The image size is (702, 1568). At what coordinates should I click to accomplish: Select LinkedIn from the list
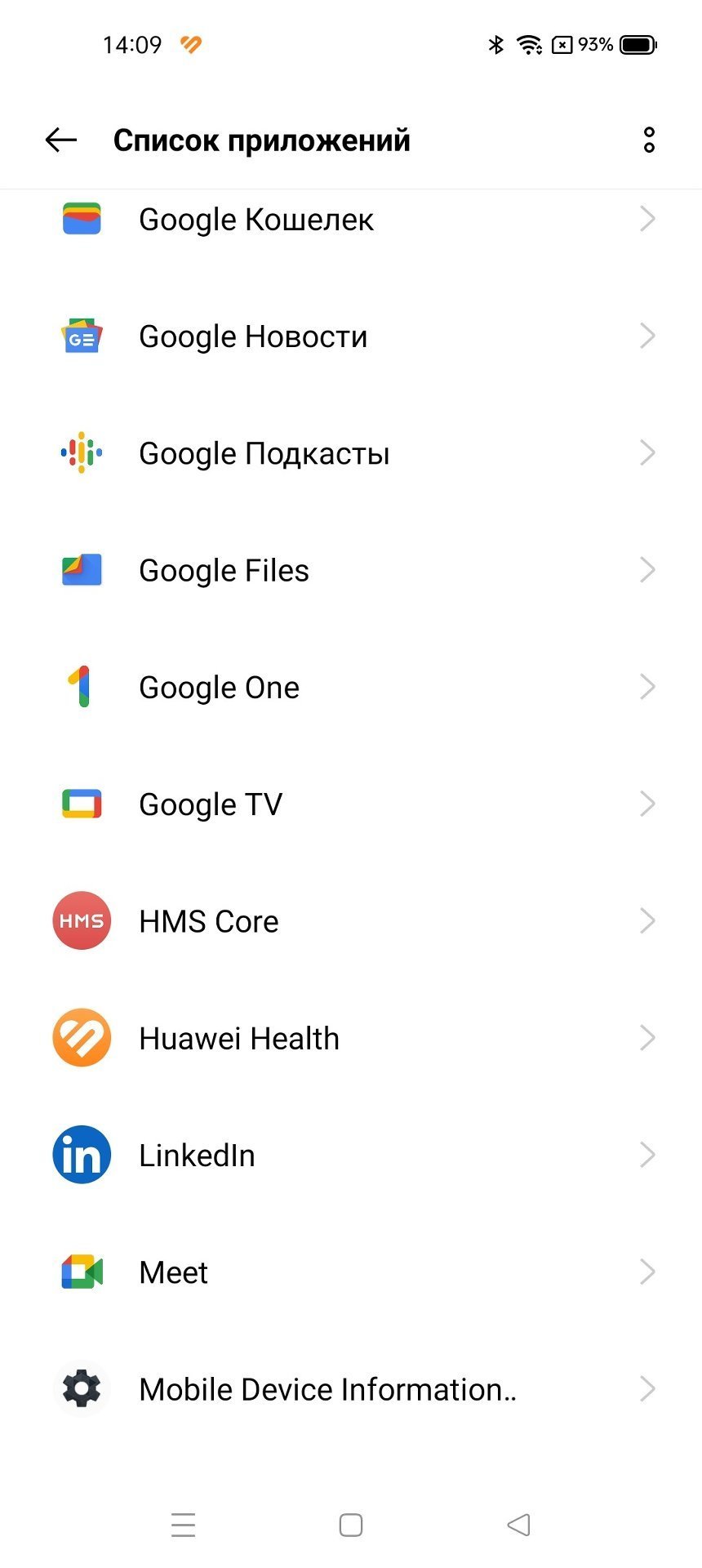[351, 1155]
